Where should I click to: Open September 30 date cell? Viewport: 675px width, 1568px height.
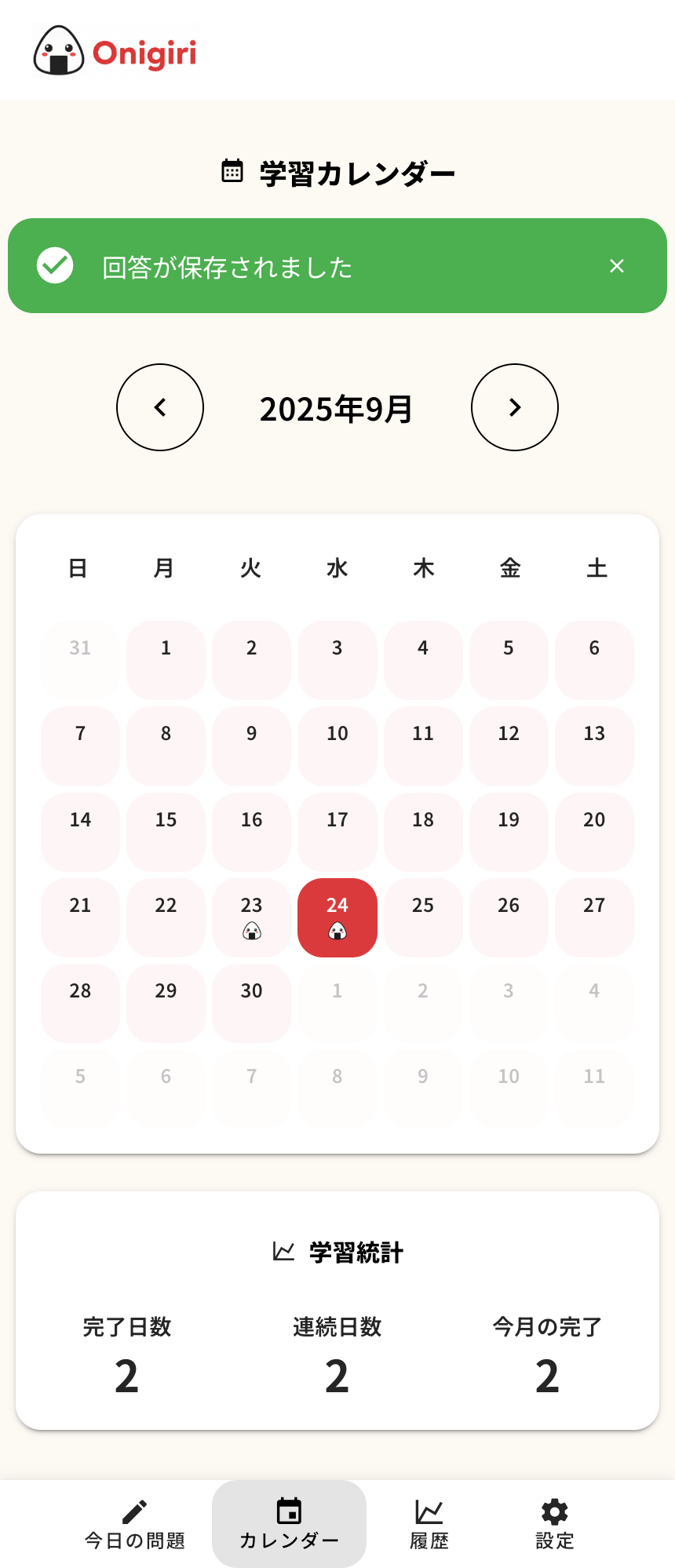tap(251, 1003)
